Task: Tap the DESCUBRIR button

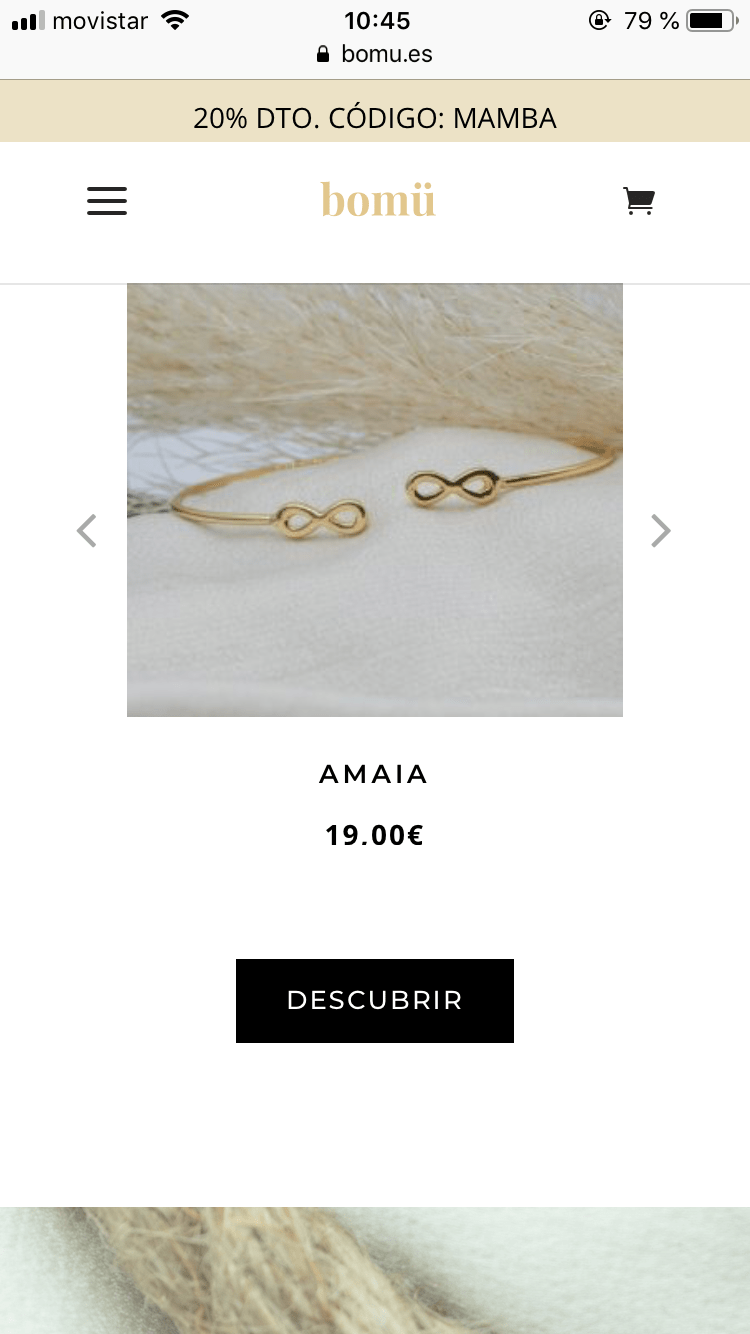Action: pyautogui.click(x=375, y=1001)
